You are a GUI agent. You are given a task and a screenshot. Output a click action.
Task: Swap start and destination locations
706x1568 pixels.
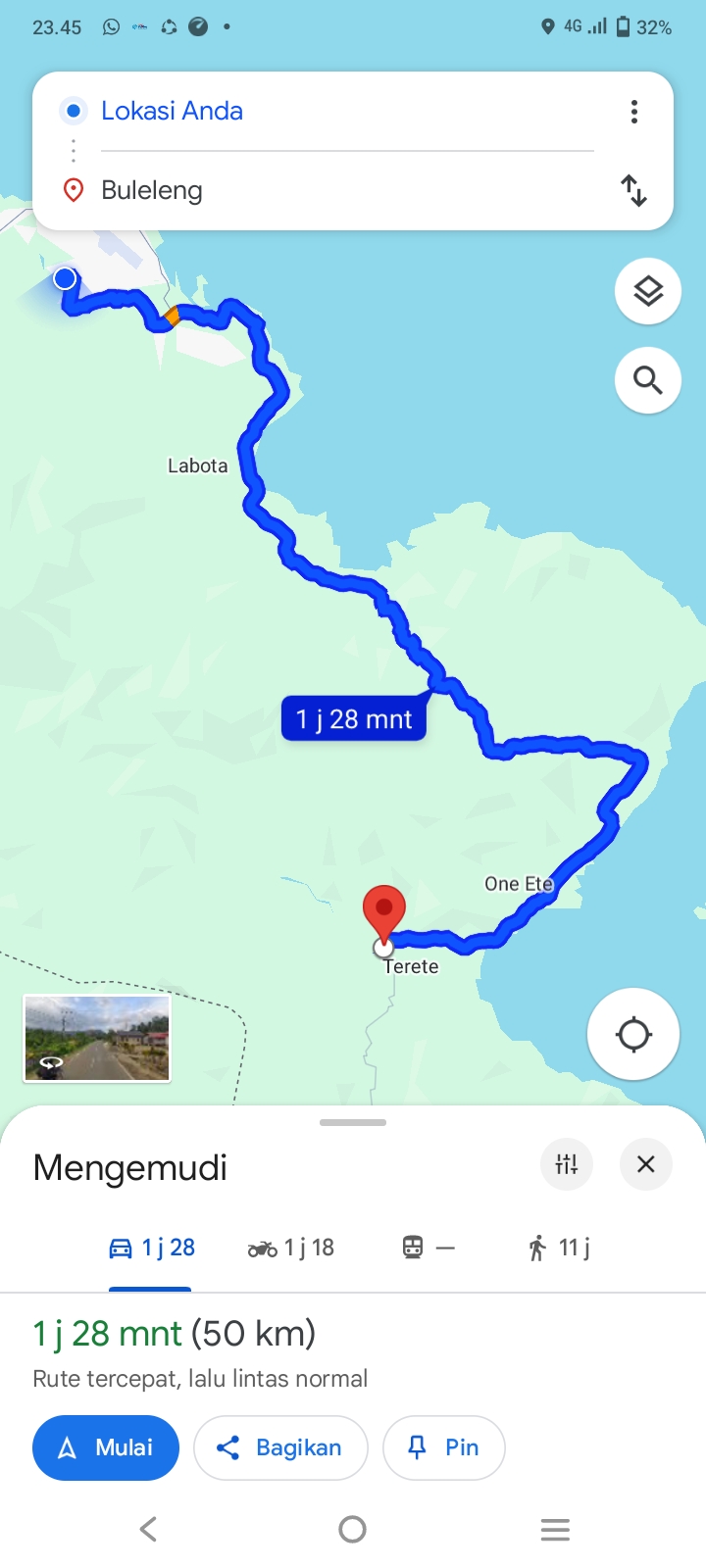point(634,190)
